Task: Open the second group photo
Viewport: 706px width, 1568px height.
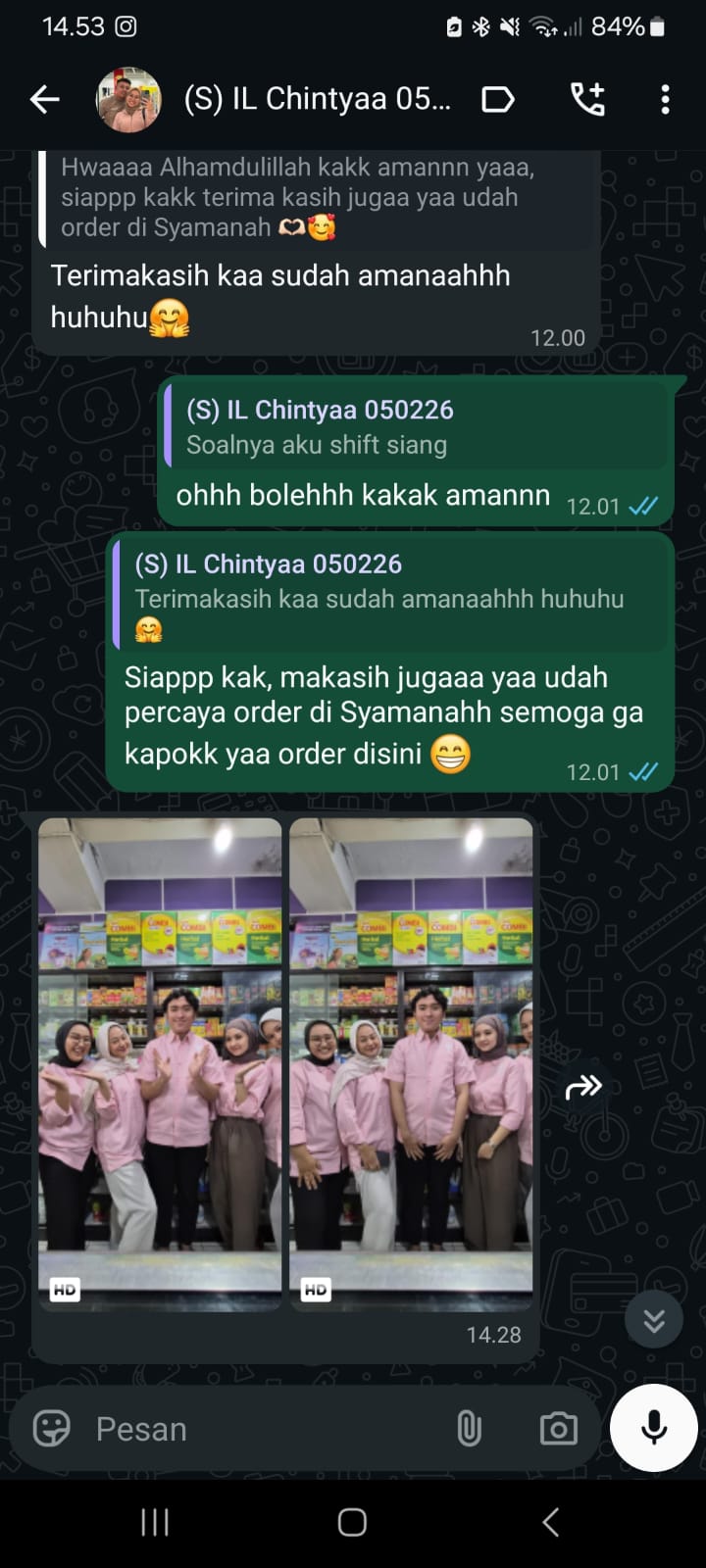Action: click(x=411, y=1063)
